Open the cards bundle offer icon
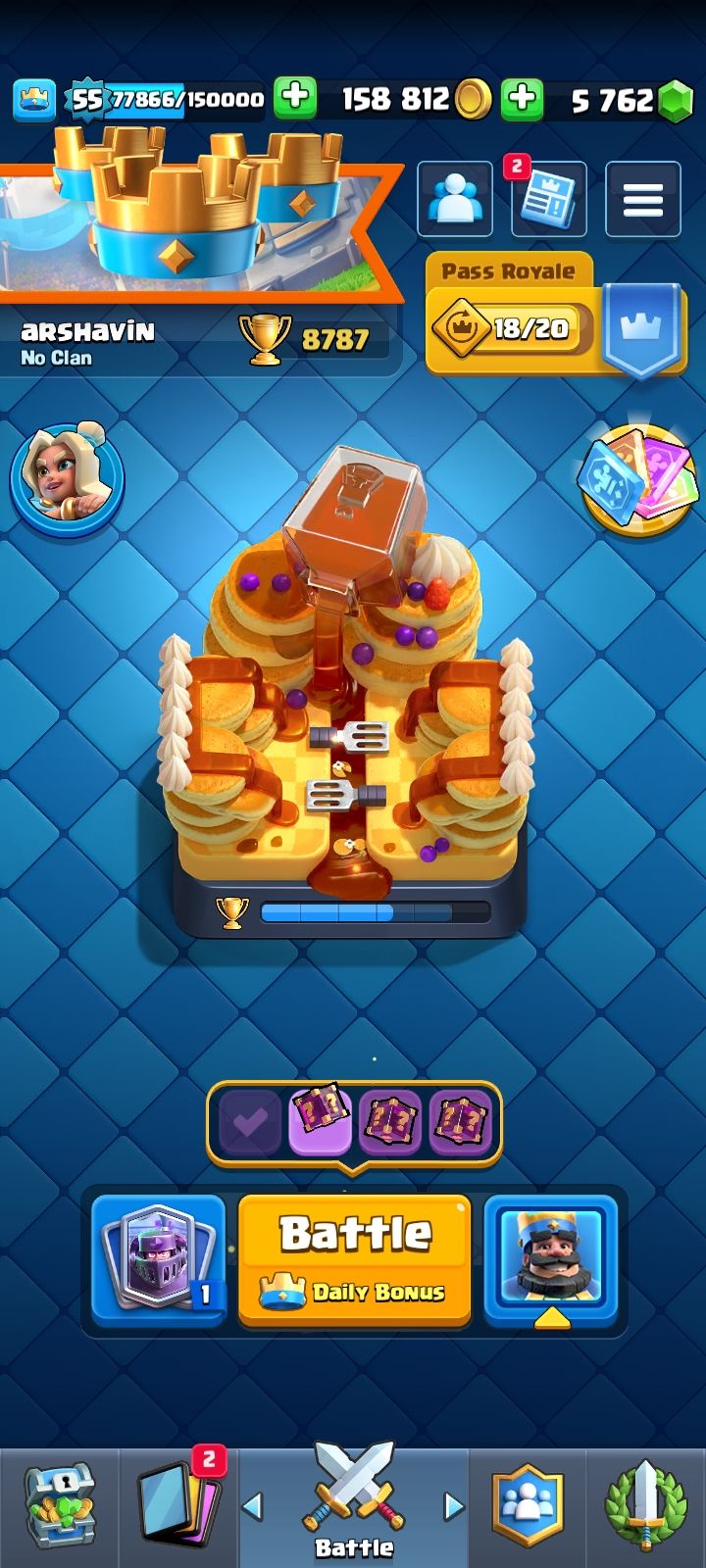 coord(637,480)
